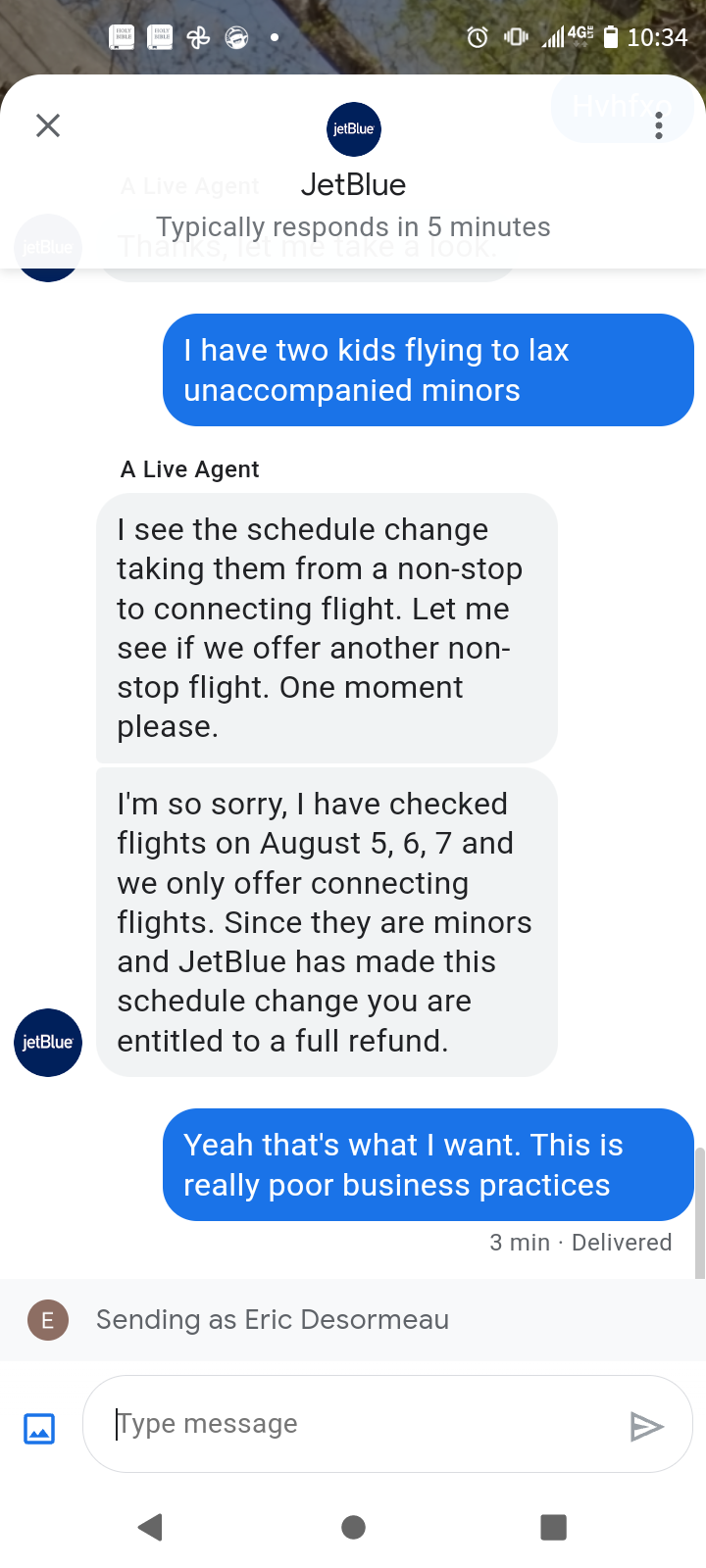Close the JetBlue chat window
Image resolution: width=706 pixels, height=1568 pixels.
(48, 125)
